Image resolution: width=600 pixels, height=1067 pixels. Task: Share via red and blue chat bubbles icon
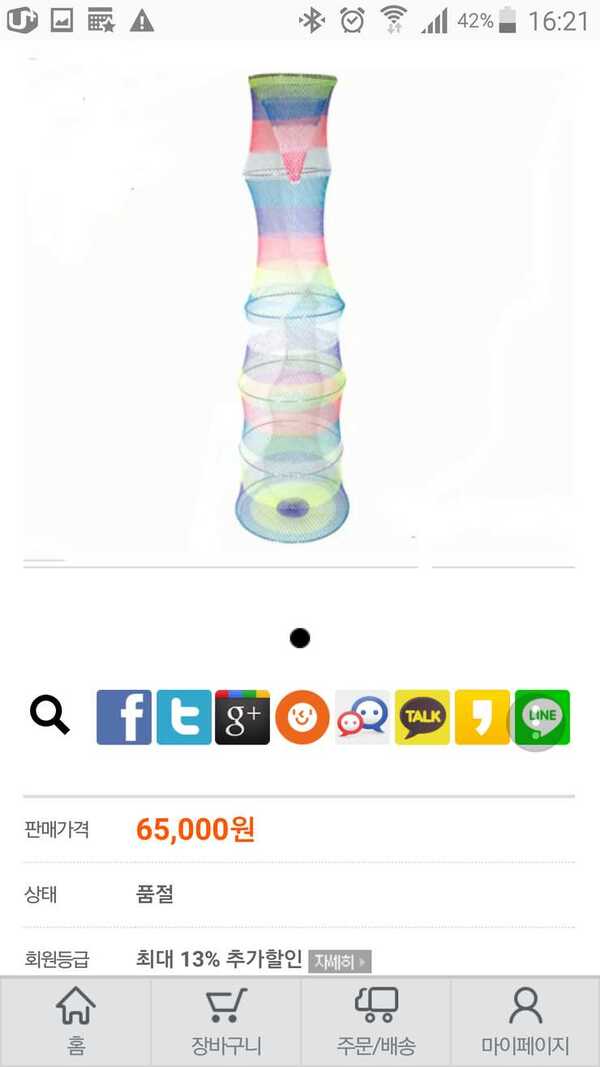pos(363,717)
